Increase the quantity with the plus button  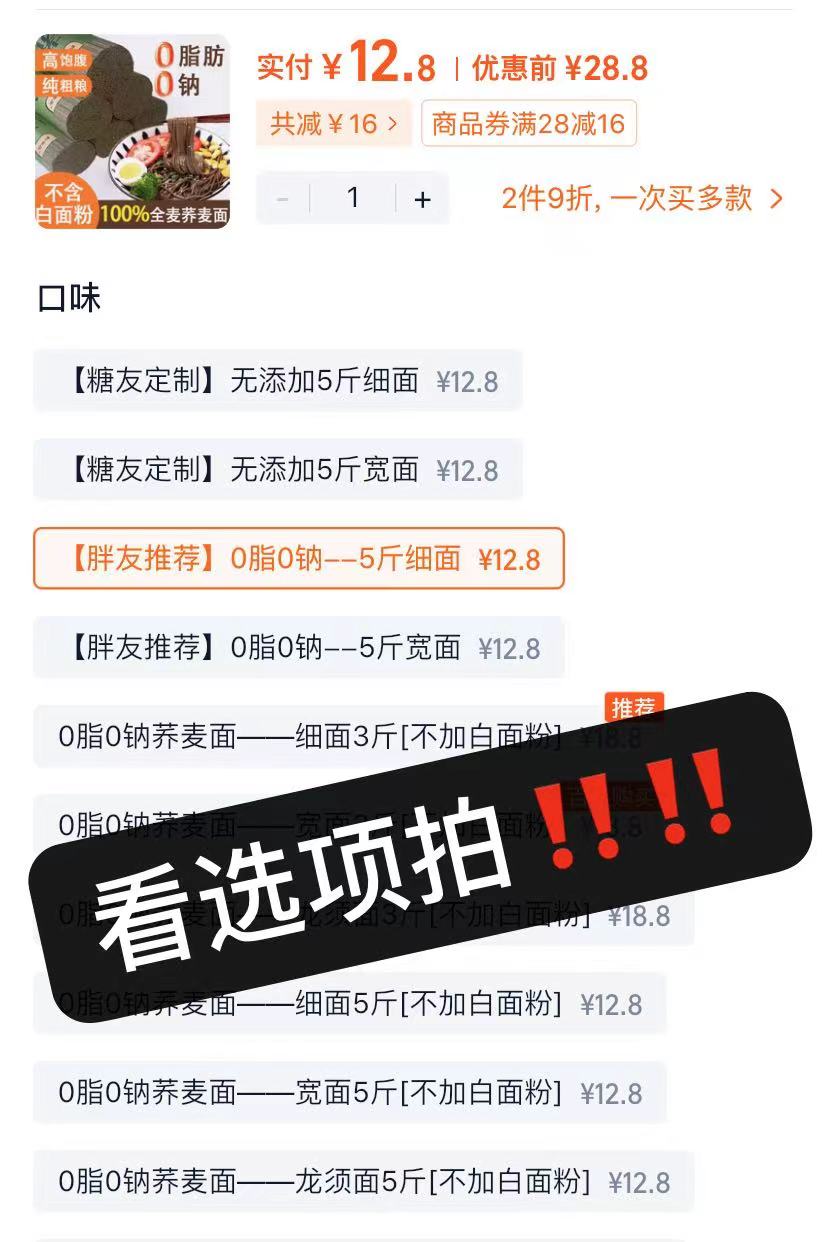(422, 199)
